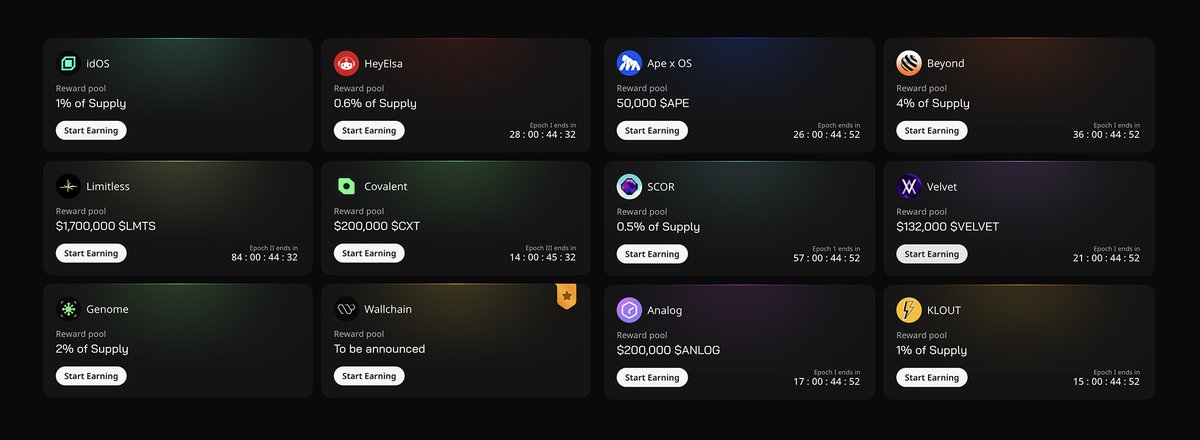
Task: Start earning $LMTS with Limitless
Action: coord(91,253)
